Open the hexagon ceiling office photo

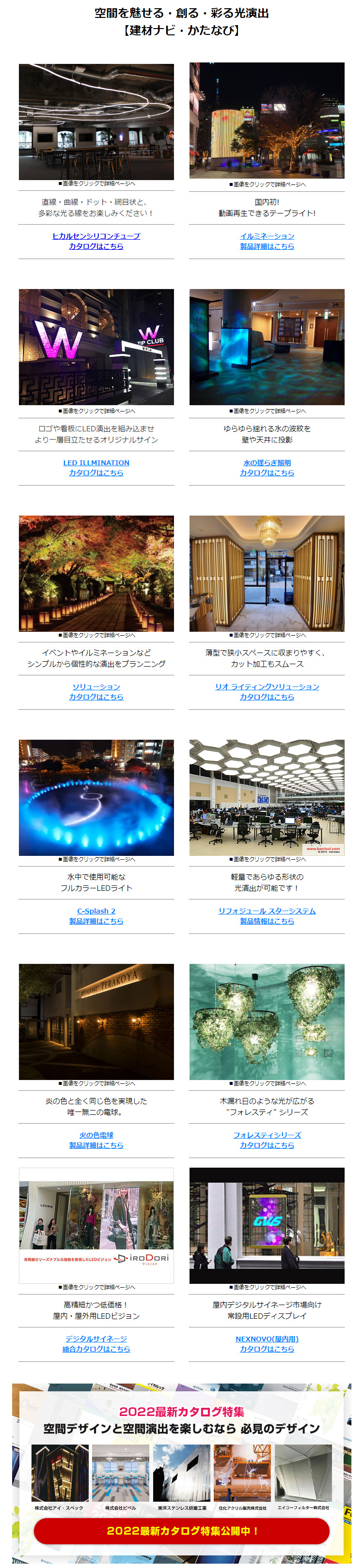pos(267,797)
